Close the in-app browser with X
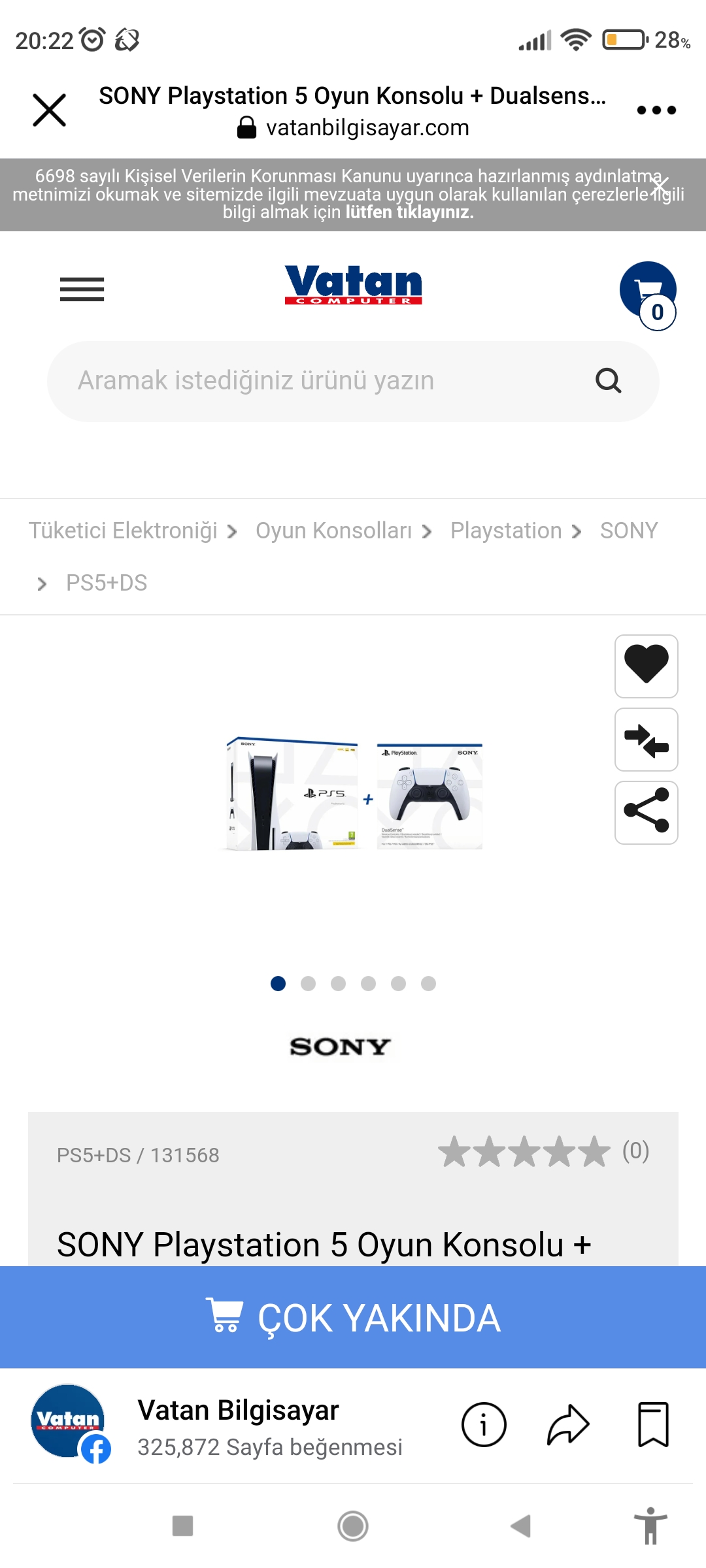Screen dimensions: 706x1568 click(49, 110)
